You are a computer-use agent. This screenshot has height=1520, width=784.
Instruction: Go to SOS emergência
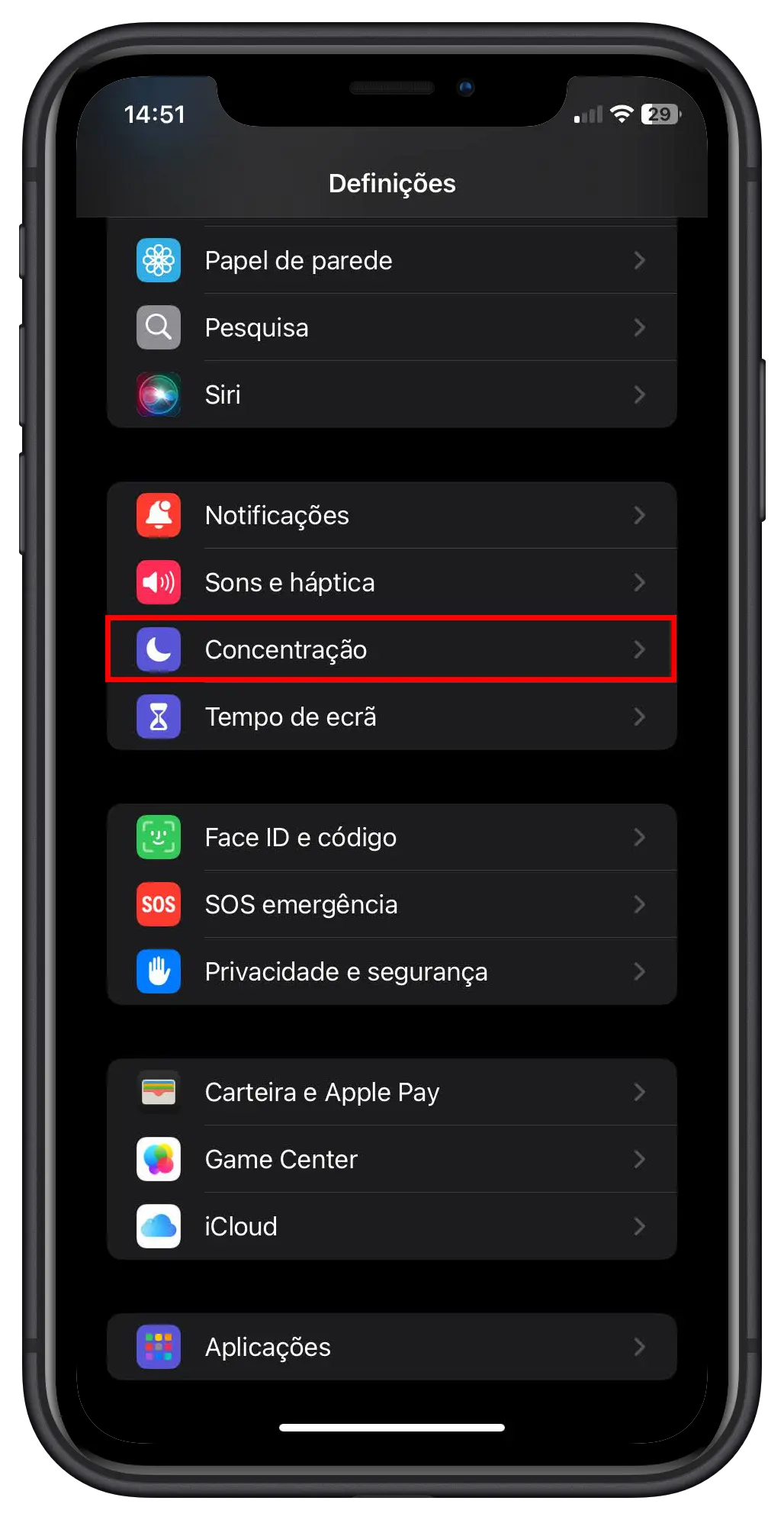click(x=391, y=905)
